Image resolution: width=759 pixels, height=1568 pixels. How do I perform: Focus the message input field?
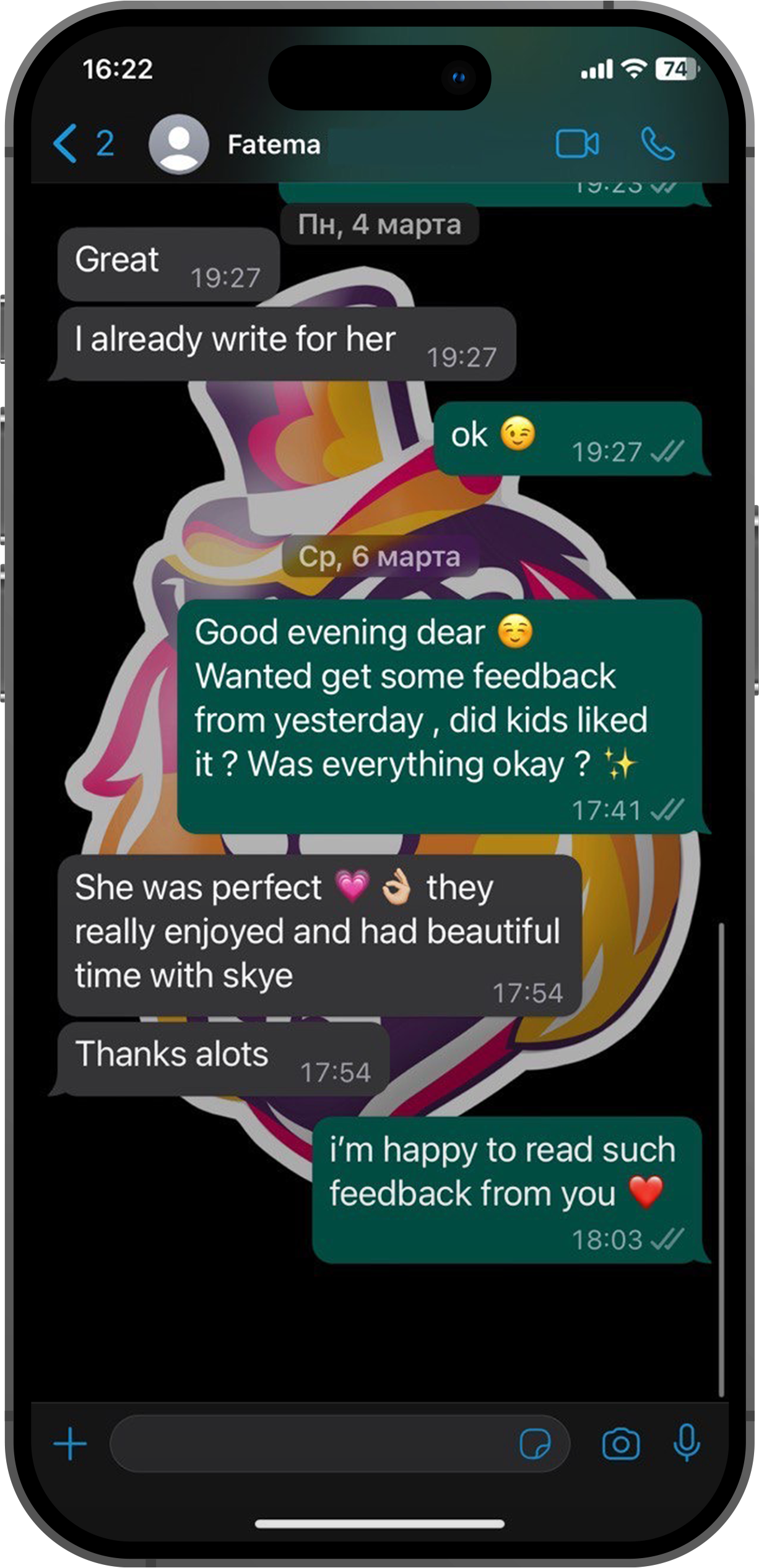click(310, 1444)
